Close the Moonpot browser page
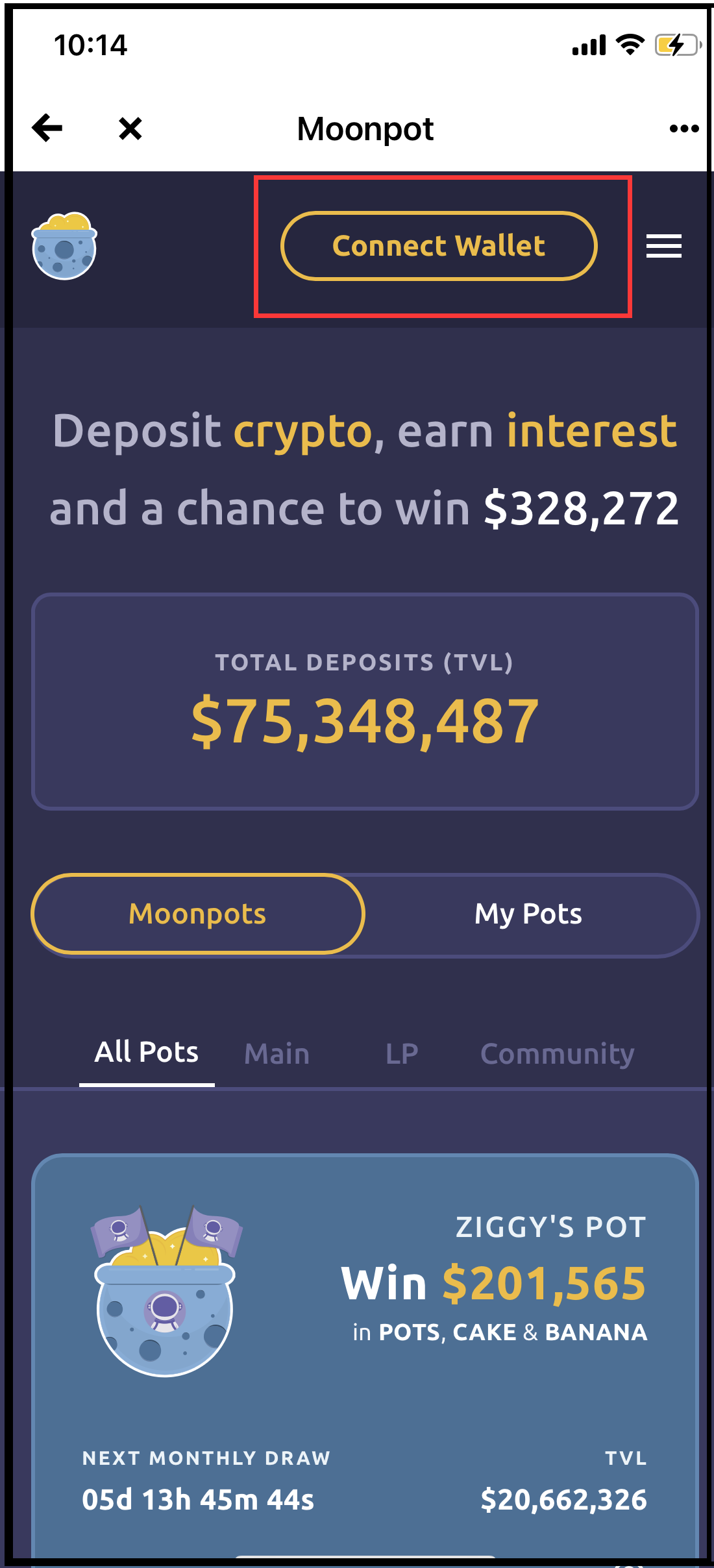 point(130,129)
